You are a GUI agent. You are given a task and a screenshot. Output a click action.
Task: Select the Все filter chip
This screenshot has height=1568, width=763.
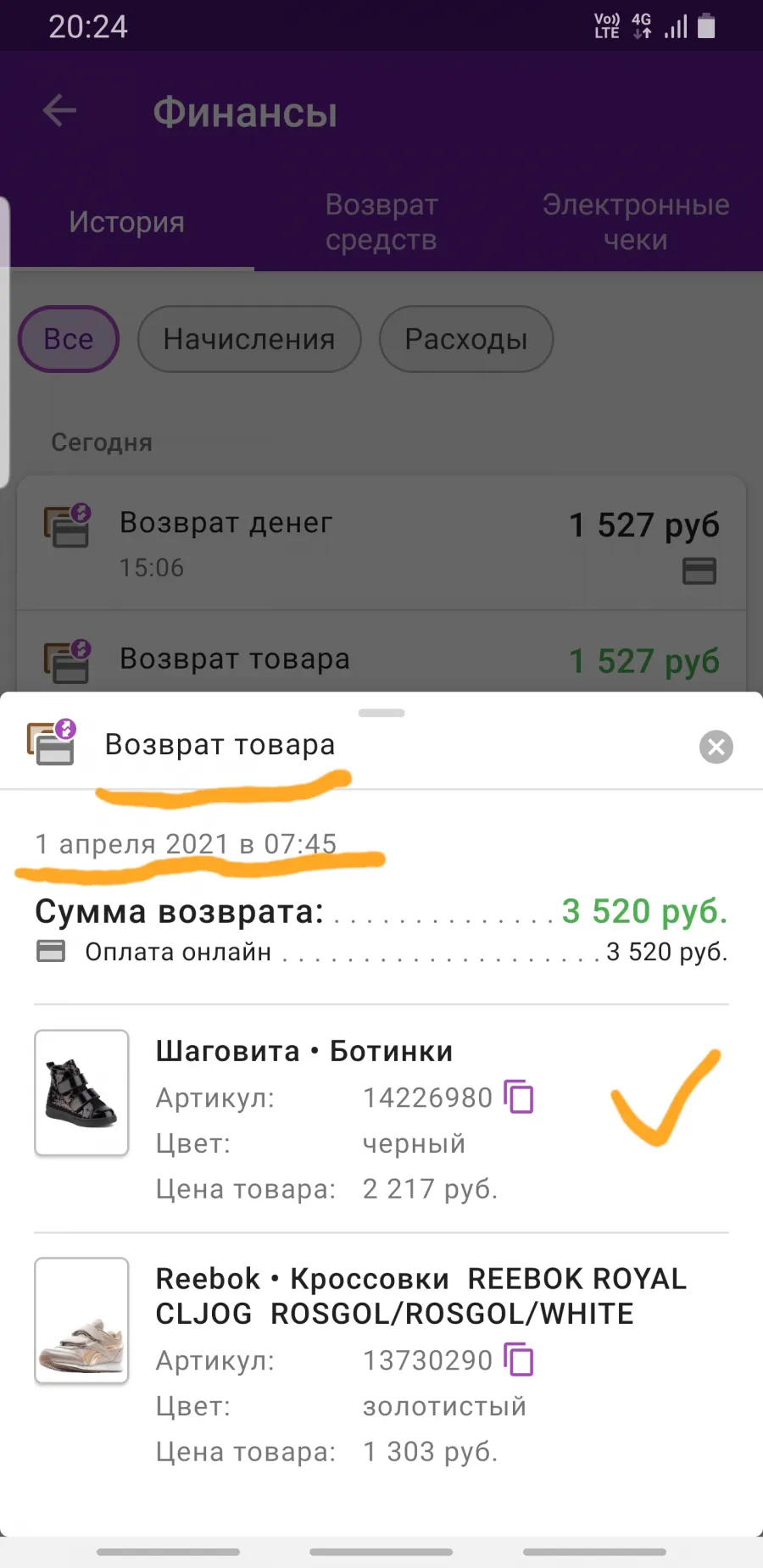69,339
